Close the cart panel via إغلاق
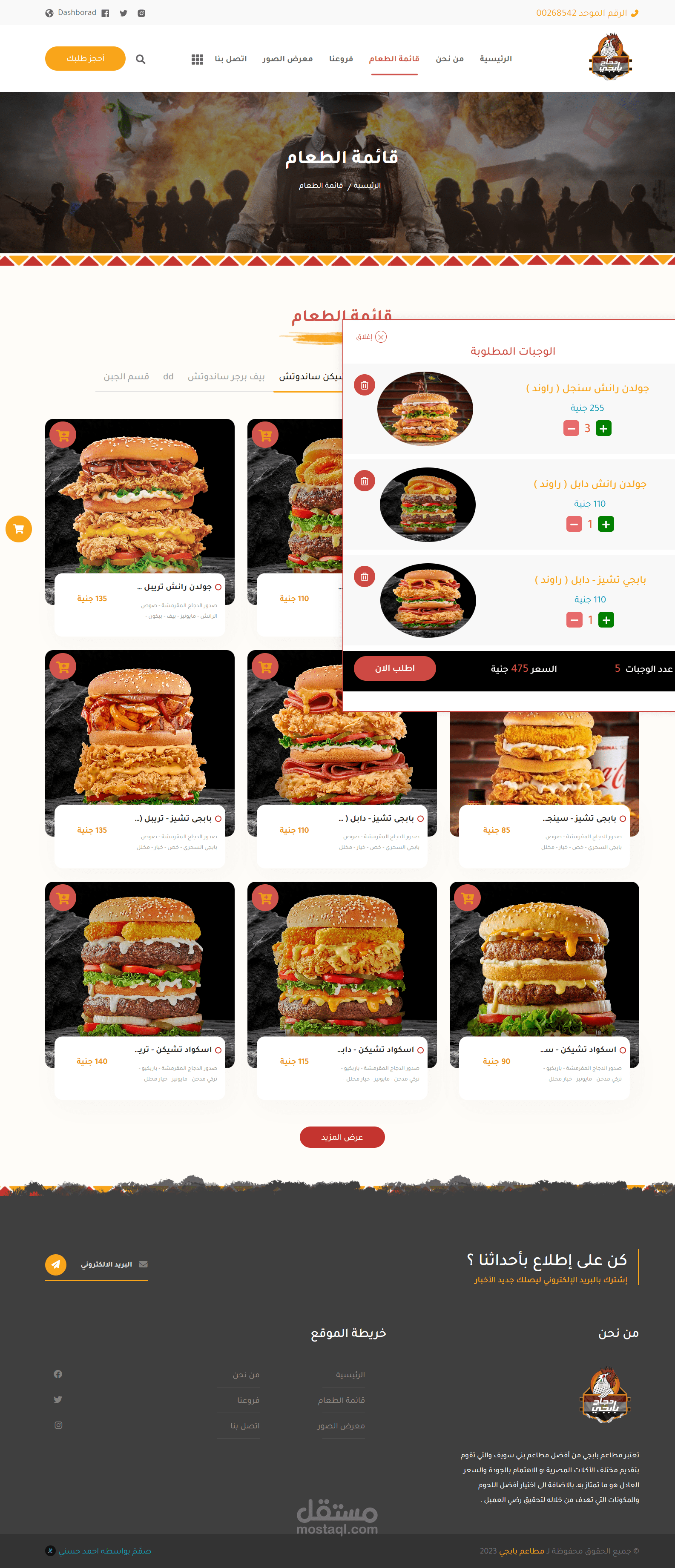The image size is (675, 1568). [x=372, y=337]
